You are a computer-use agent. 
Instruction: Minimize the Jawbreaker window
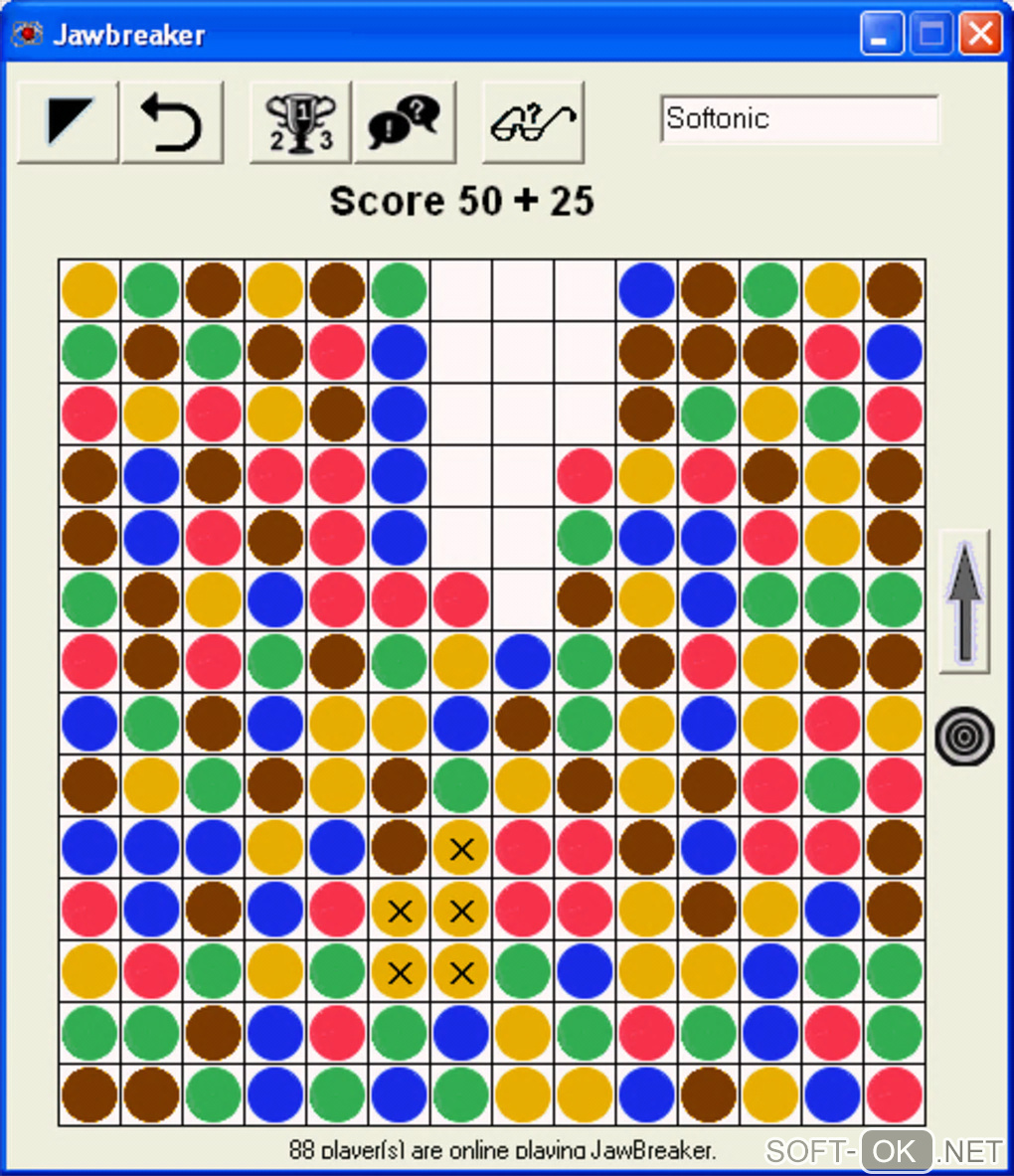pos(882,35)
